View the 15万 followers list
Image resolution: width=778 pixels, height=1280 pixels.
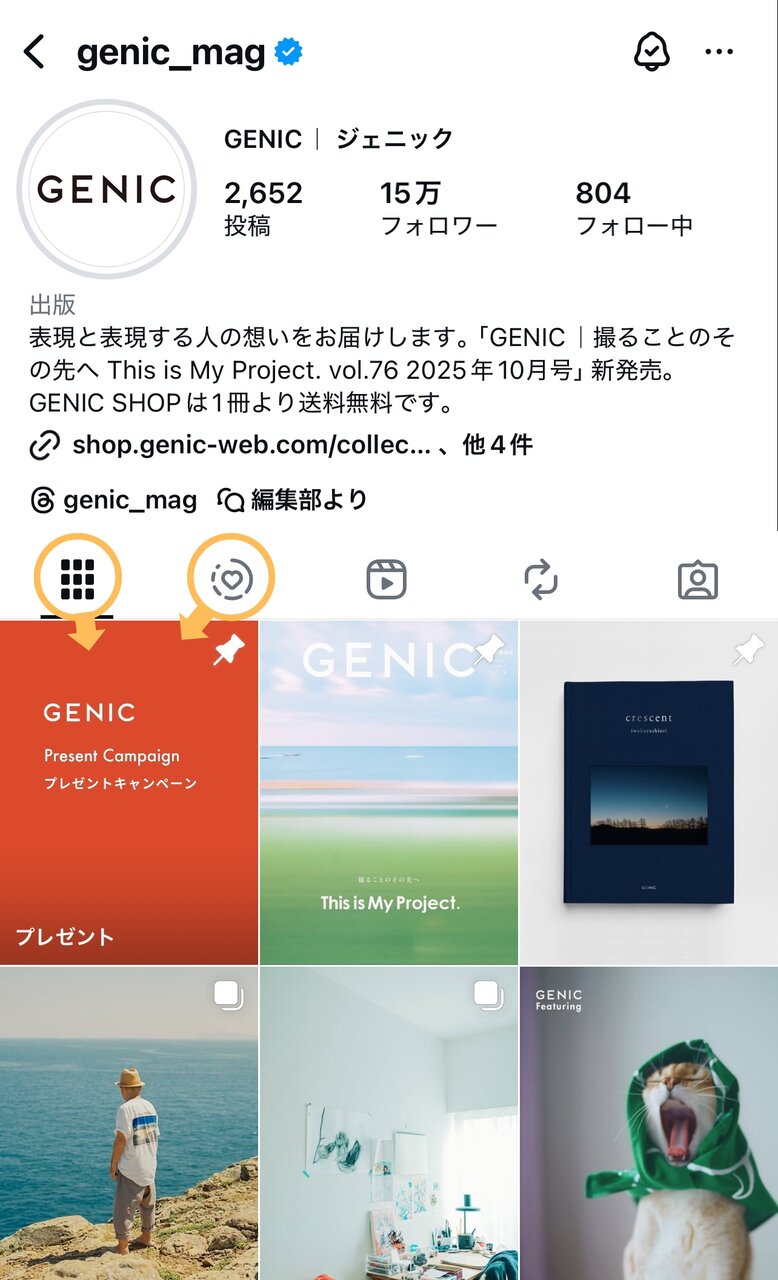[439, 208]
